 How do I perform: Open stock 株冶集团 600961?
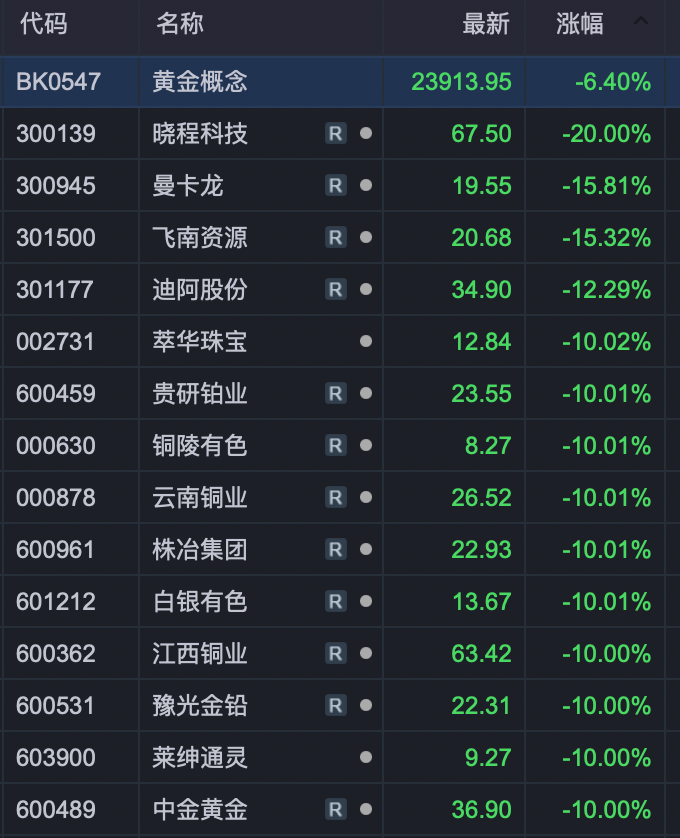[200, 550]
